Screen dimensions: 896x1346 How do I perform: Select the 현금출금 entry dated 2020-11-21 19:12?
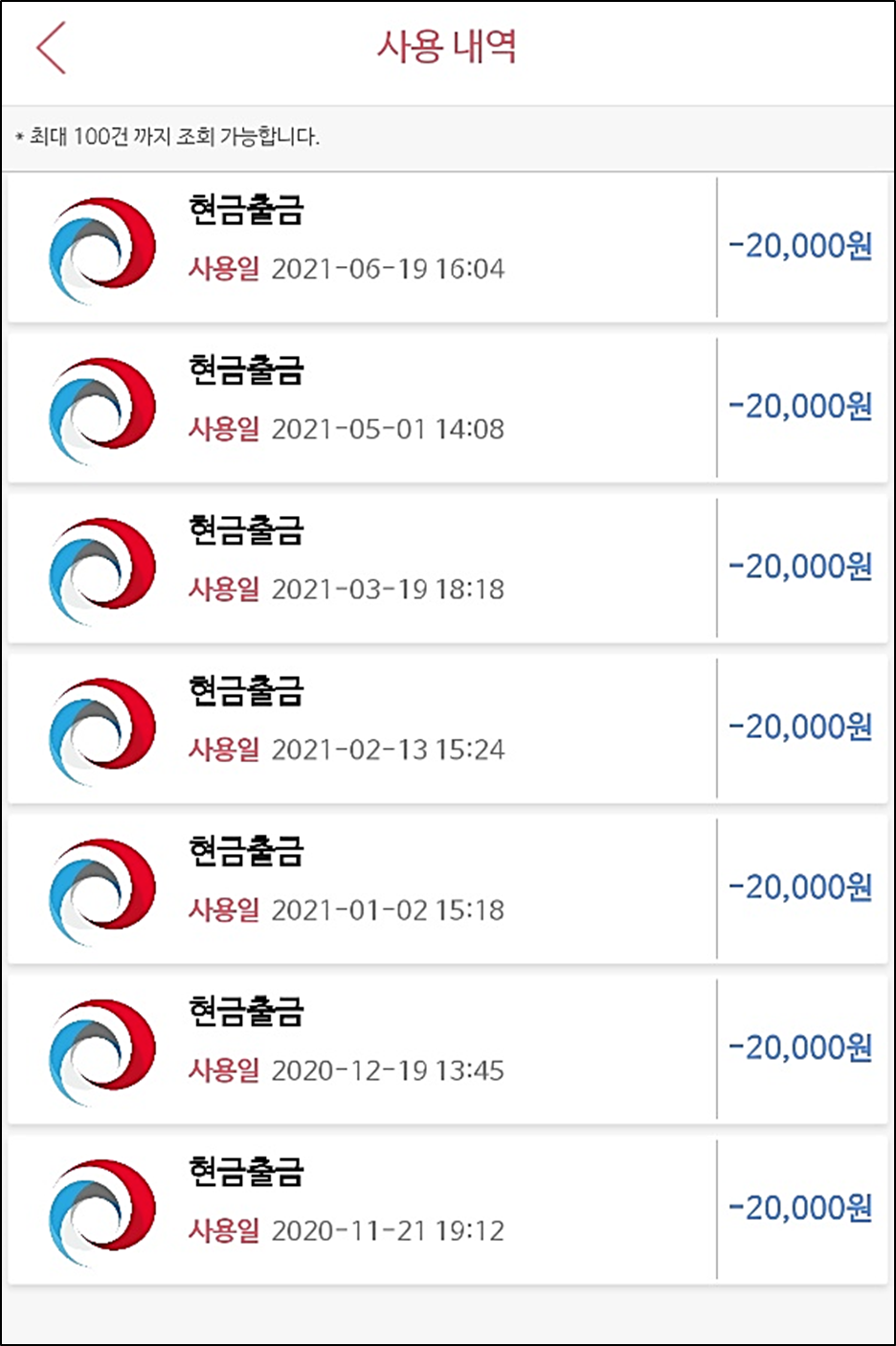pos(383,1209)
